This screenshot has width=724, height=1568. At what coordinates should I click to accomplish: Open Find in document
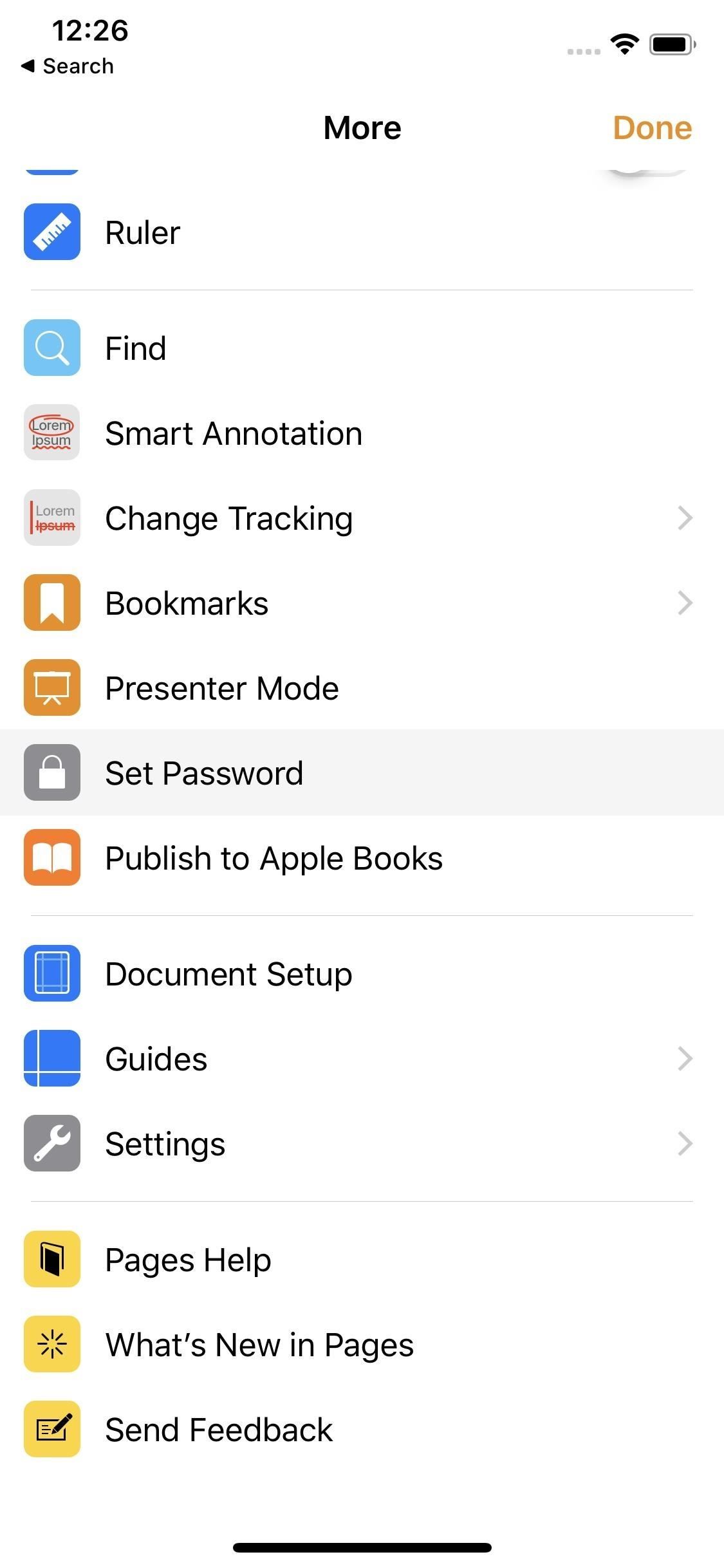pyautogui.click(x=136, y=348)
